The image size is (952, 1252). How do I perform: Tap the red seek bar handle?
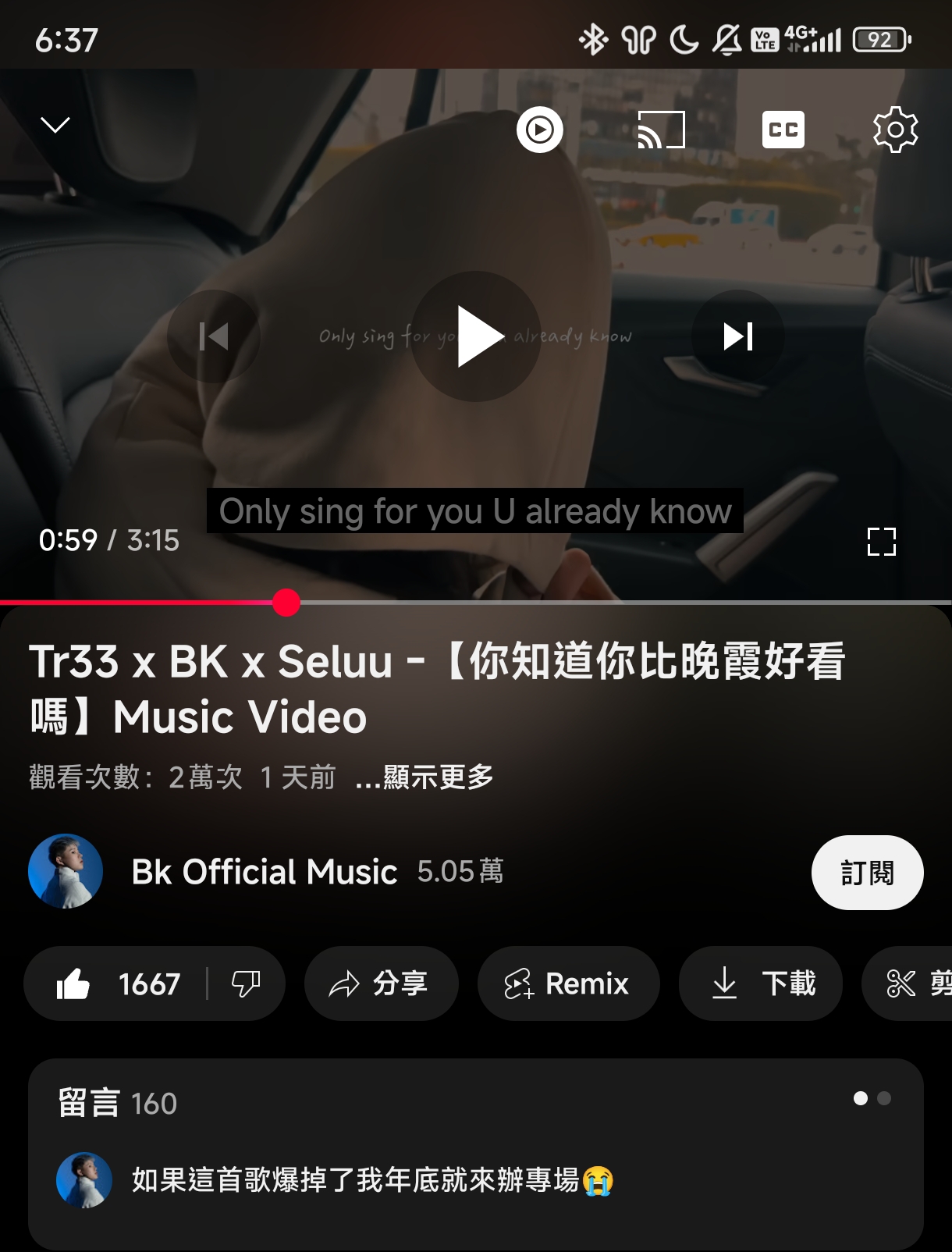tap(286, 603)
